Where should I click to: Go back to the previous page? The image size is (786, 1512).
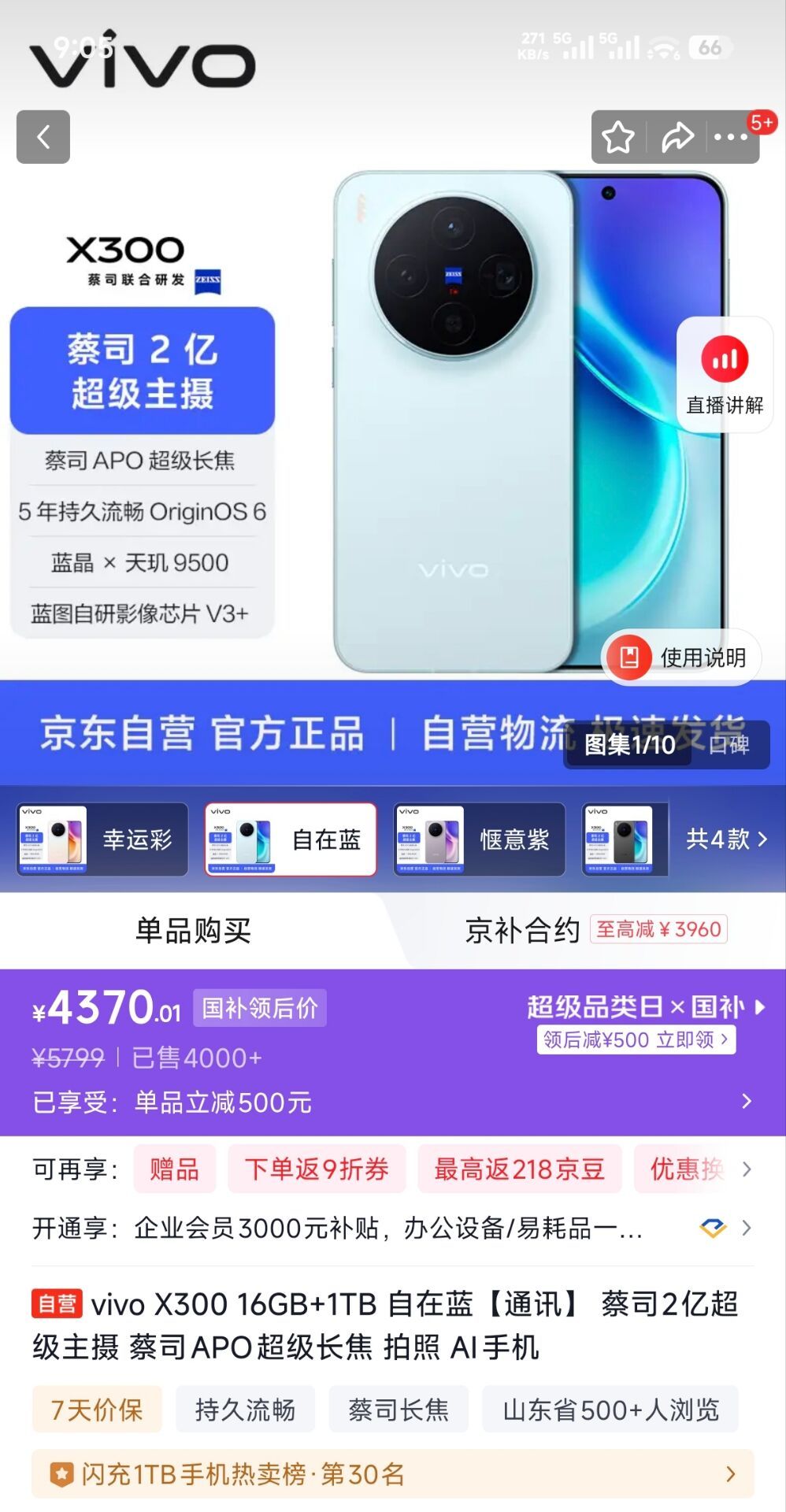coord(43,137)
